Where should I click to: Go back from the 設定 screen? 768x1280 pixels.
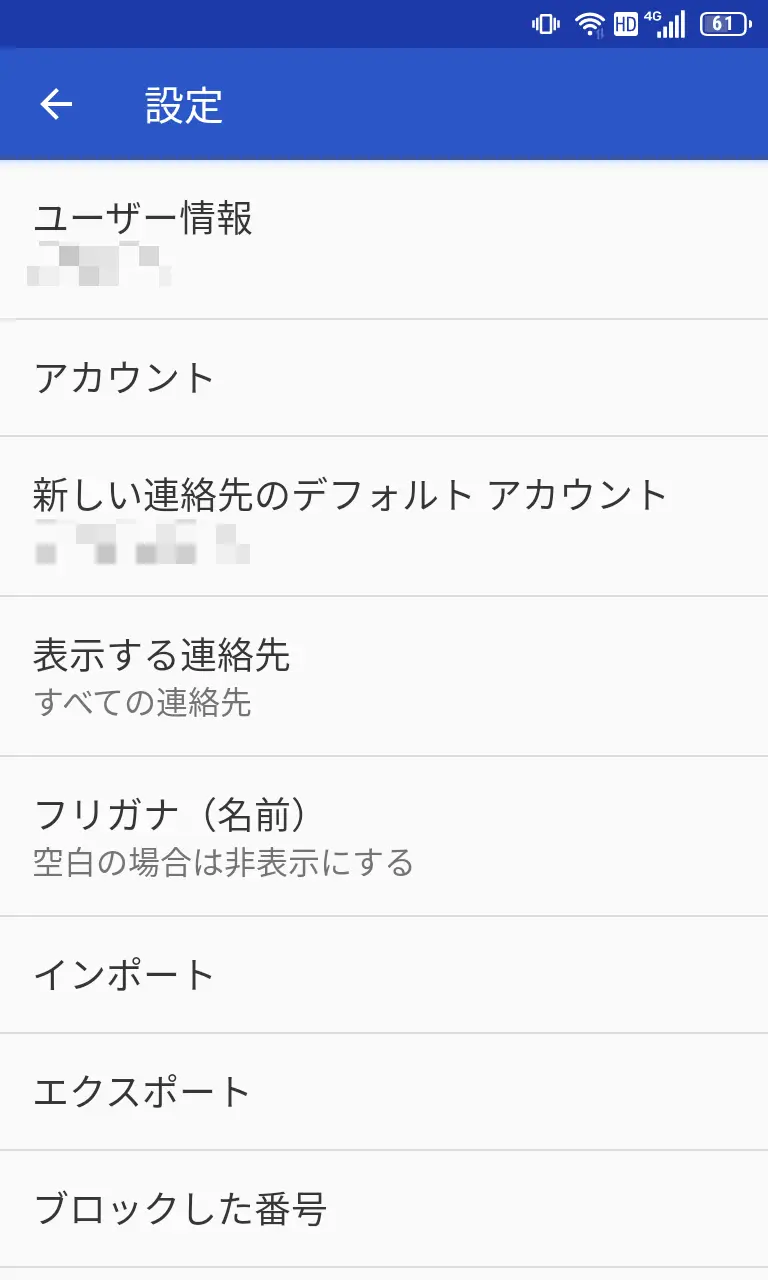57,104
